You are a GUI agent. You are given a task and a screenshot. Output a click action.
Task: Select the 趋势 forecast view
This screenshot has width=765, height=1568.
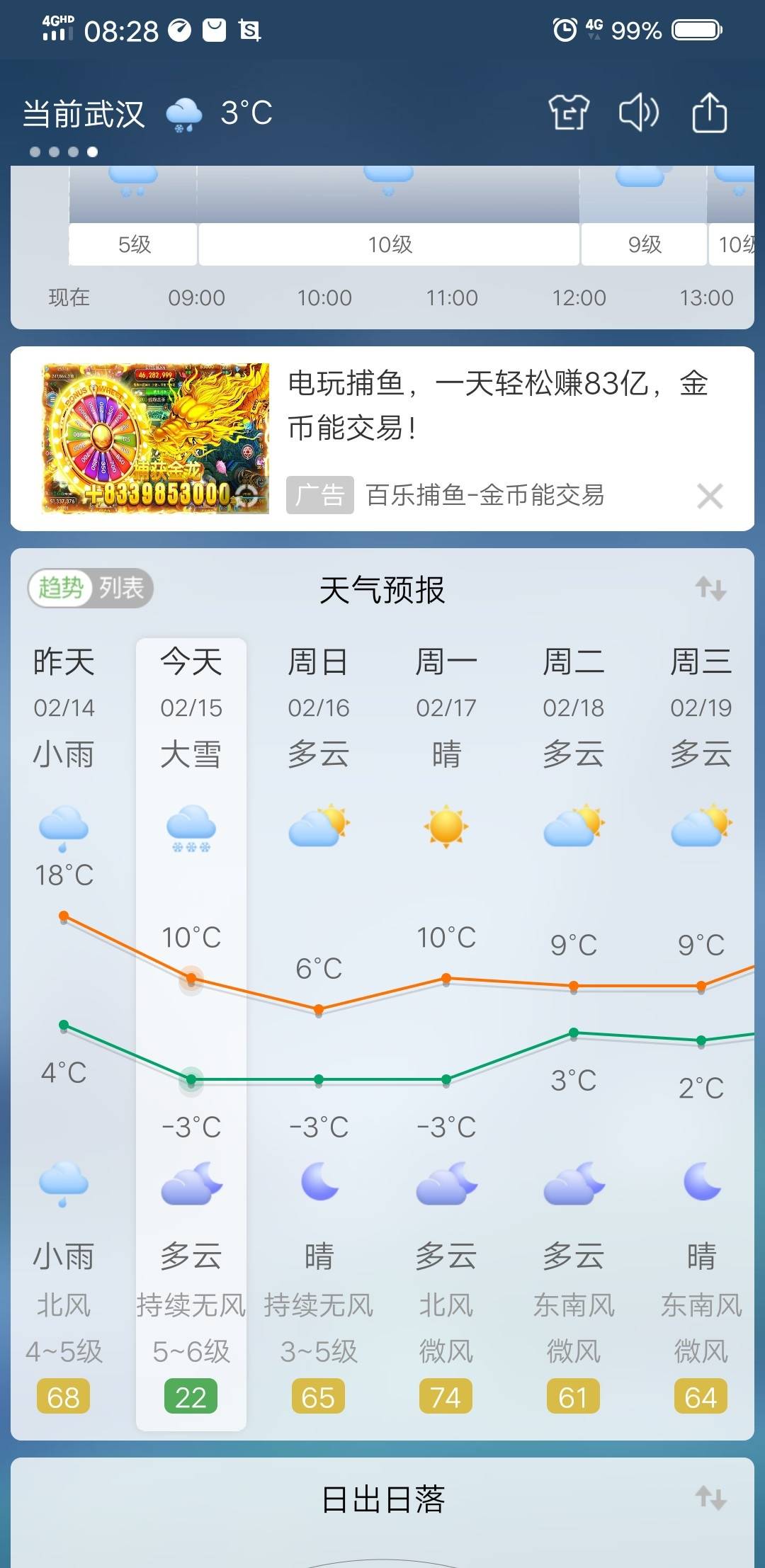coord(61,588)
